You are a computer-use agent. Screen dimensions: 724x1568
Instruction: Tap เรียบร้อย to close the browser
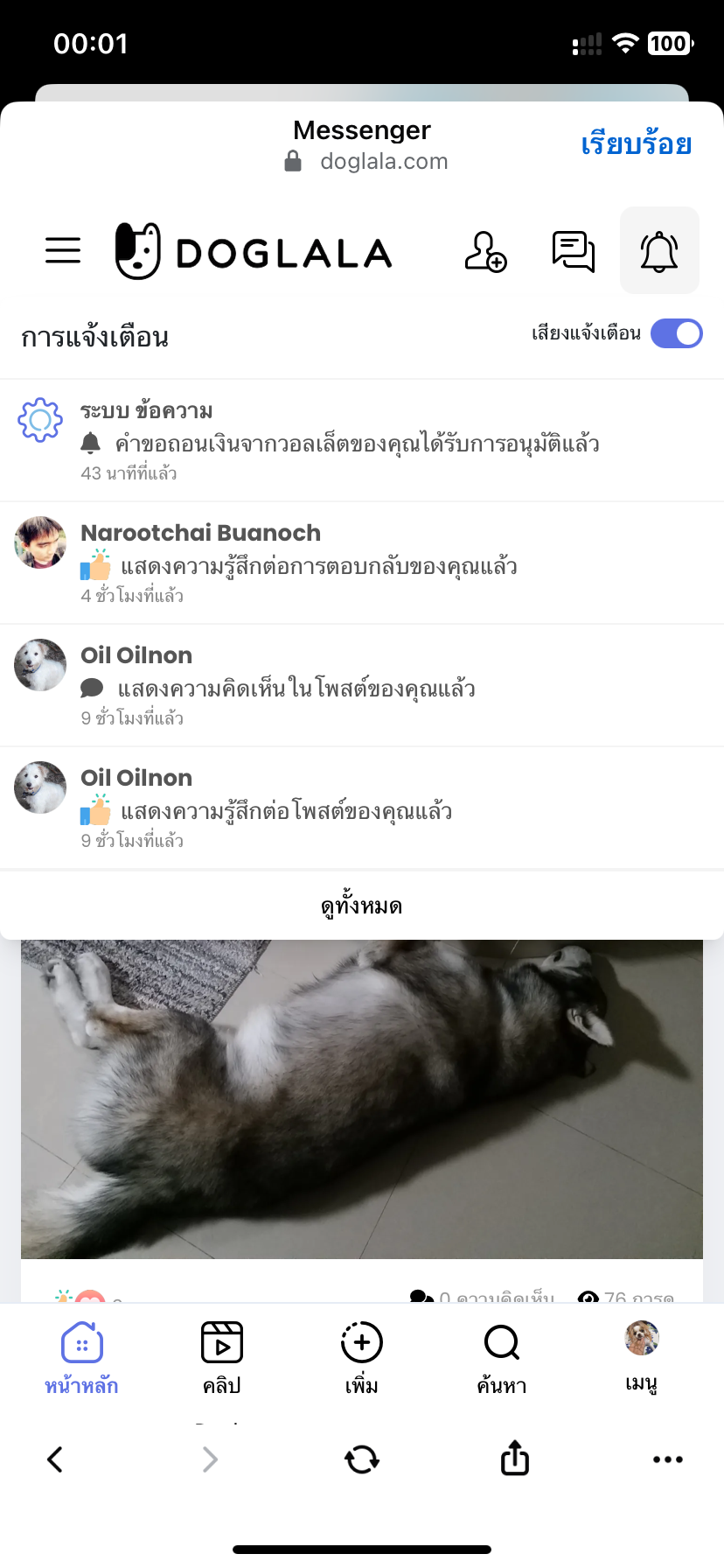(636, 143)
